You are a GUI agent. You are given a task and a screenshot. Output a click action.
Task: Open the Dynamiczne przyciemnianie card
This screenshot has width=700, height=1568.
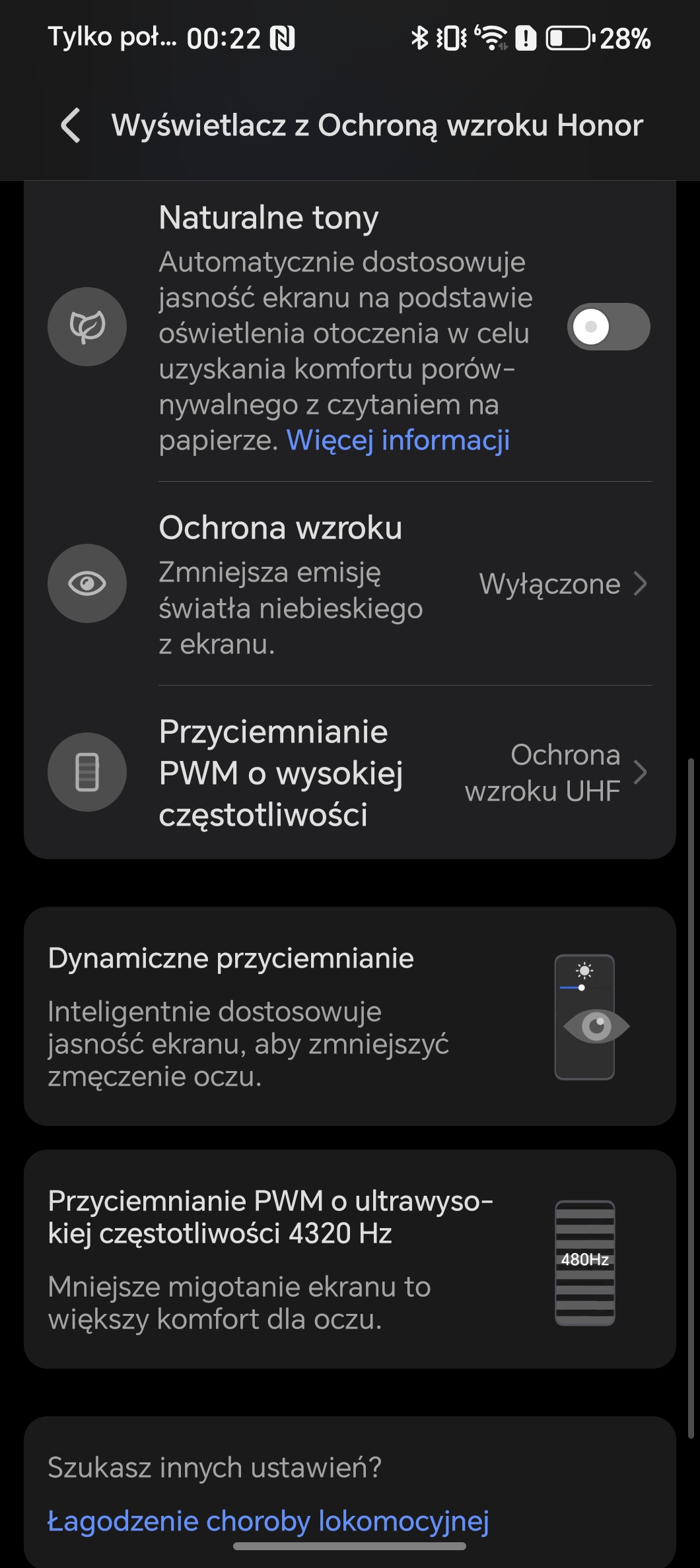350,1016
